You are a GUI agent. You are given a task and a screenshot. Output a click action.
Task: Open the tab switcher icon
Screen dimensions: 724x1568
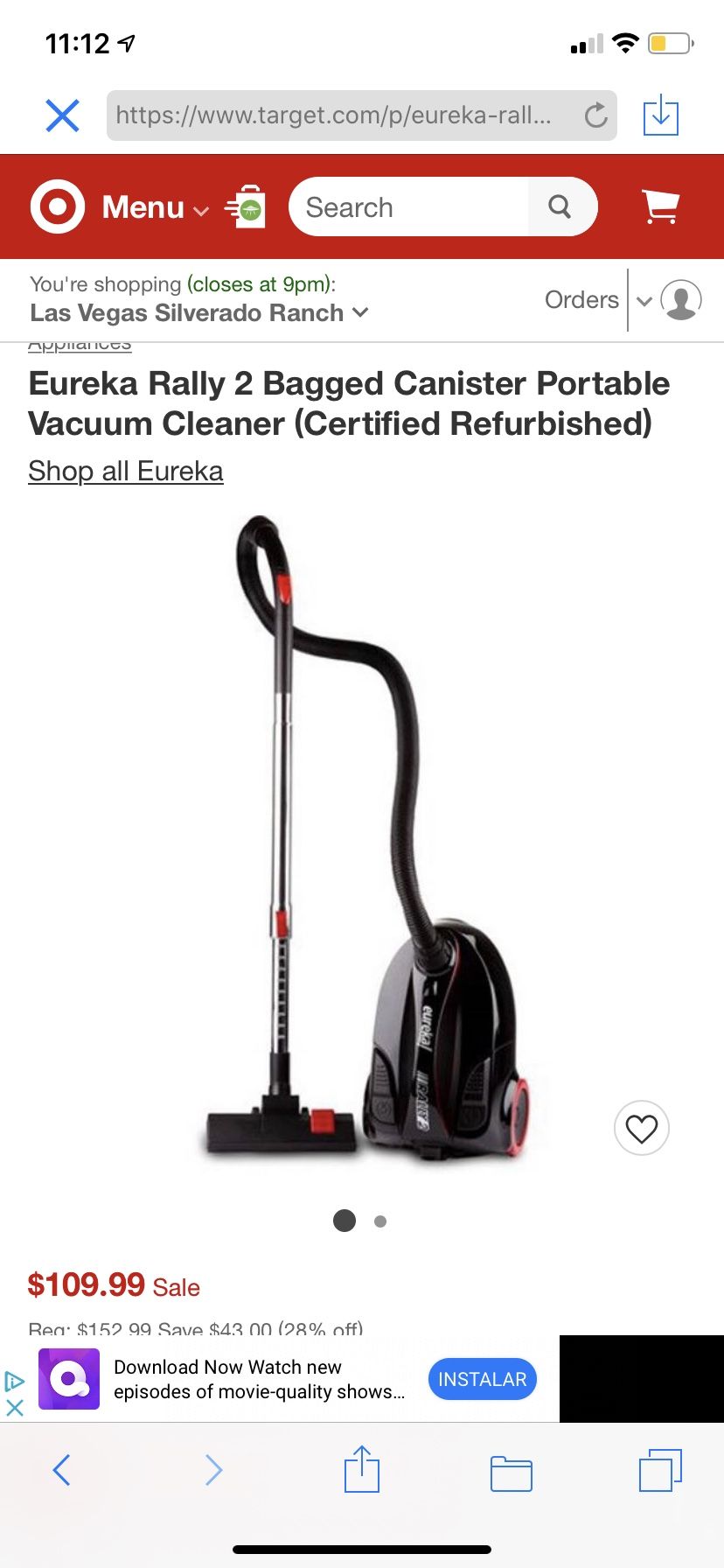(x=661, y=1470)
